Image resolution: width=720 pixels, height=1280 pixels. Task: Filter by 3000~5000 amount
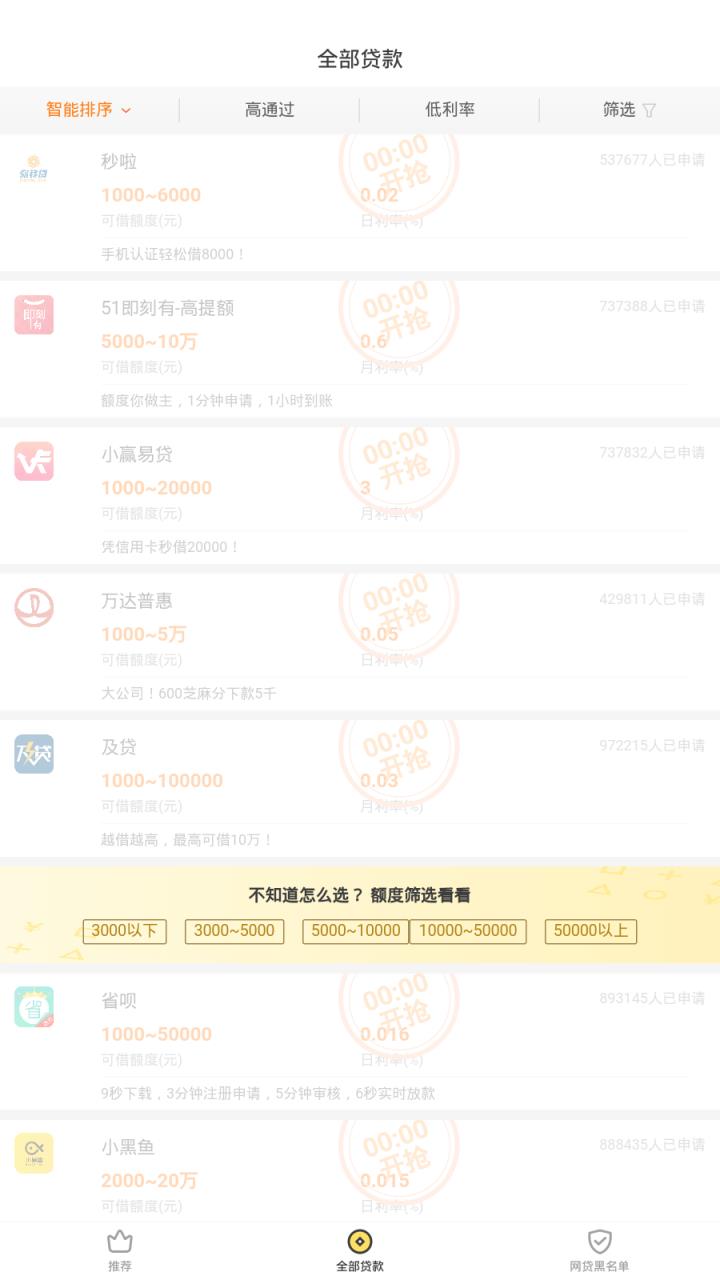coord(234,931)
